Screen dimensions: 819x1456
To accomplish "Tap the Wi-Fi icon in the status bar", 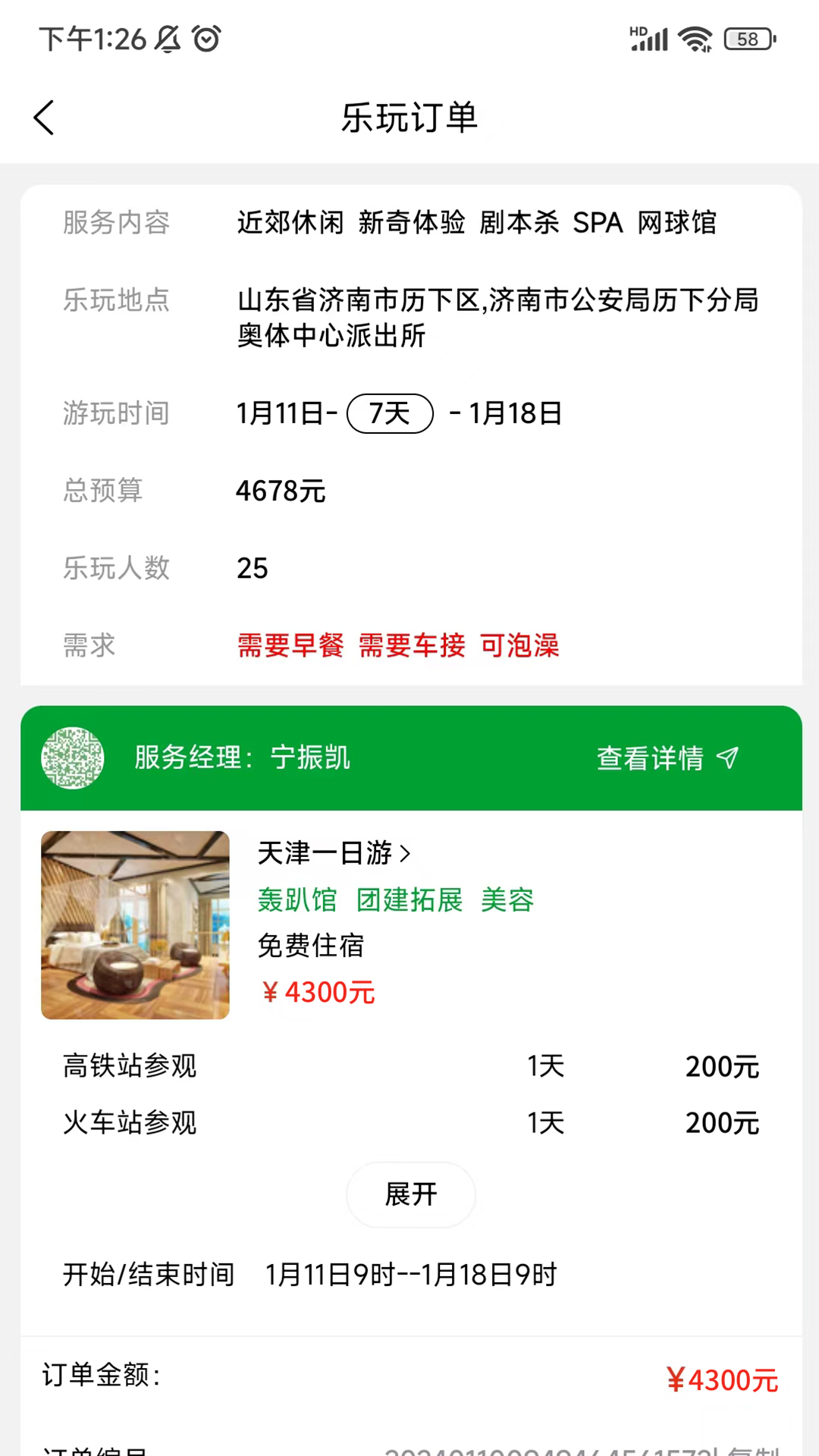I will click(695, 38).
